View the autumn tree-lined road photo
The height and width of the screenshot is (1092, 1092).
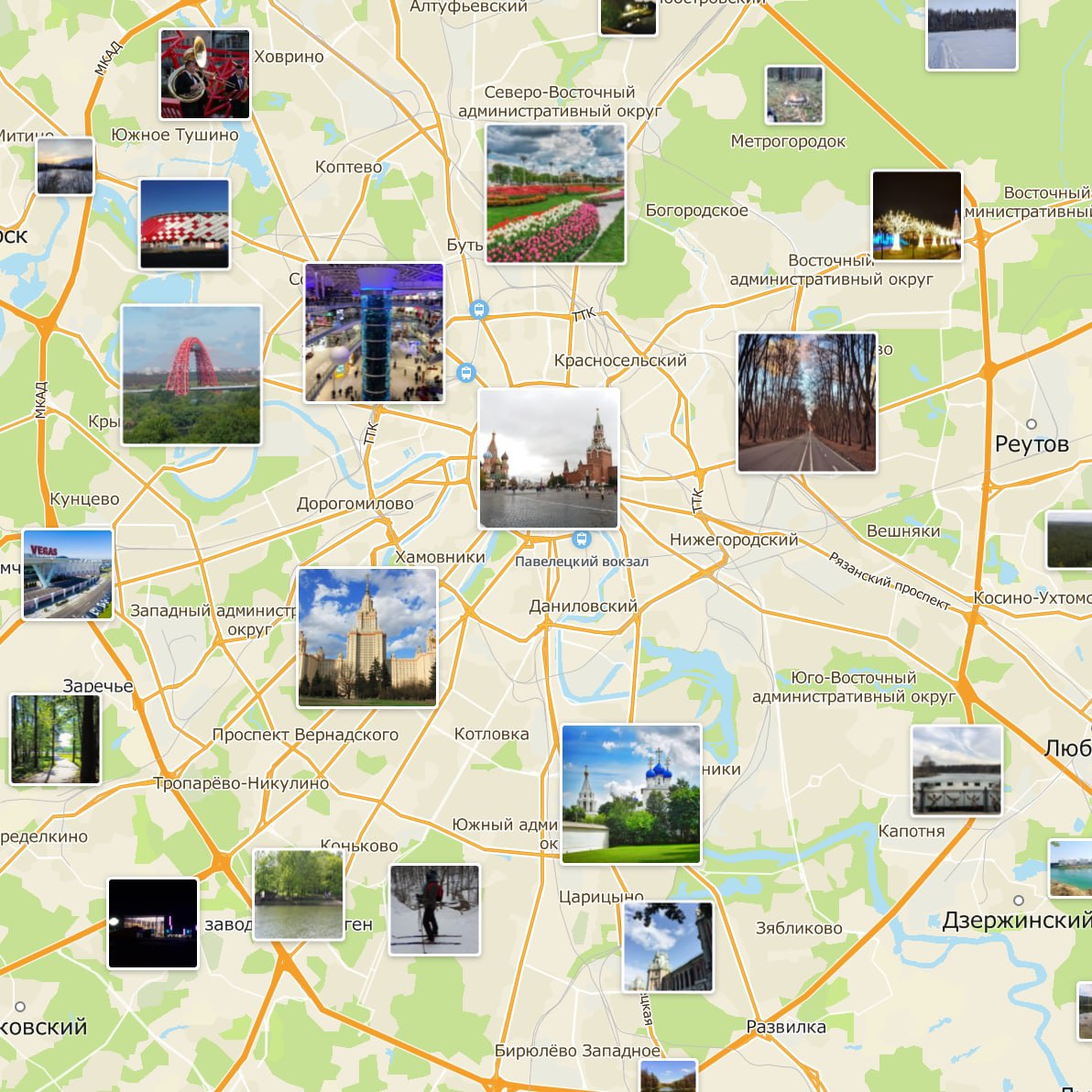pyautogui.click(x=807, y=403)
